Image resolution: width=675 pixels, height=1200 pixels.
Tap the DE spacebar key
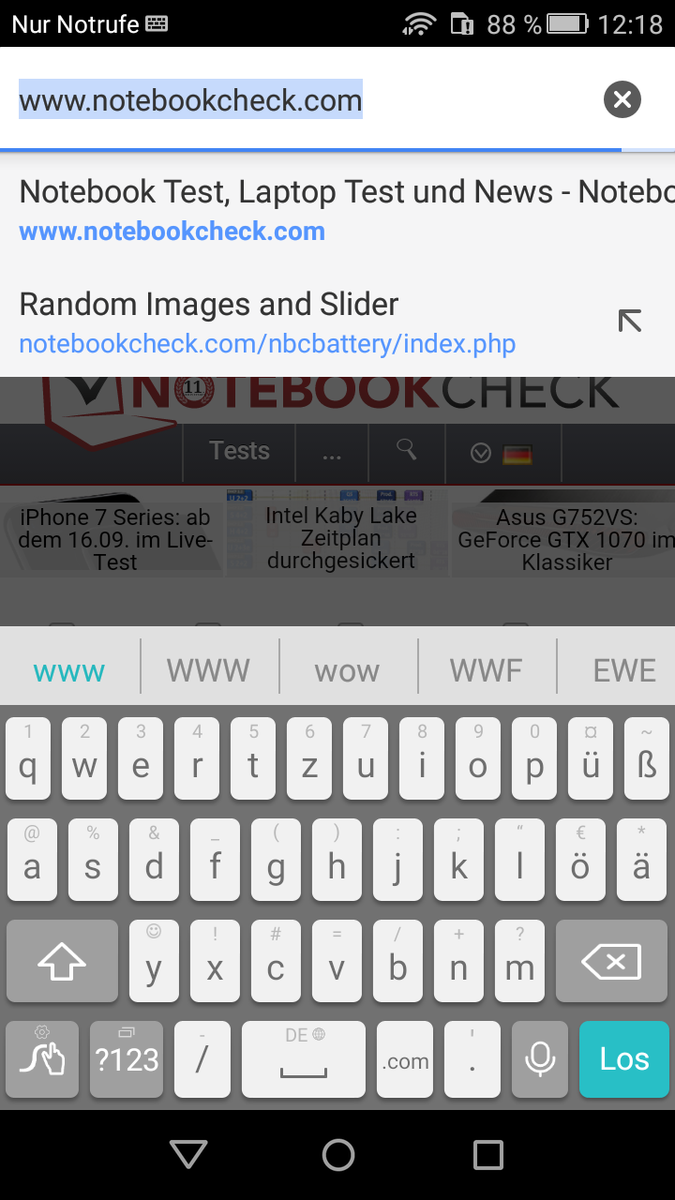(x=303, y=1060)
